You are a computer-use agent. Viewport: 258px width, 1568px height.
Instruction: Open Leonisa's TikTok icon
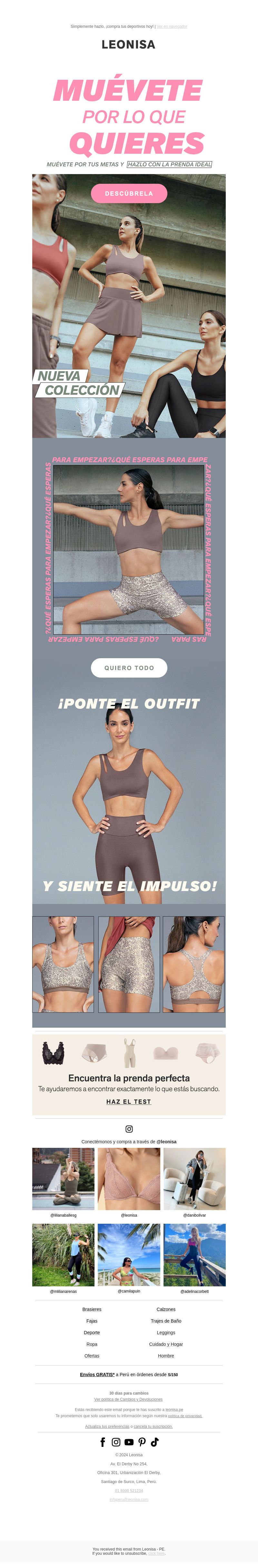155,1442
